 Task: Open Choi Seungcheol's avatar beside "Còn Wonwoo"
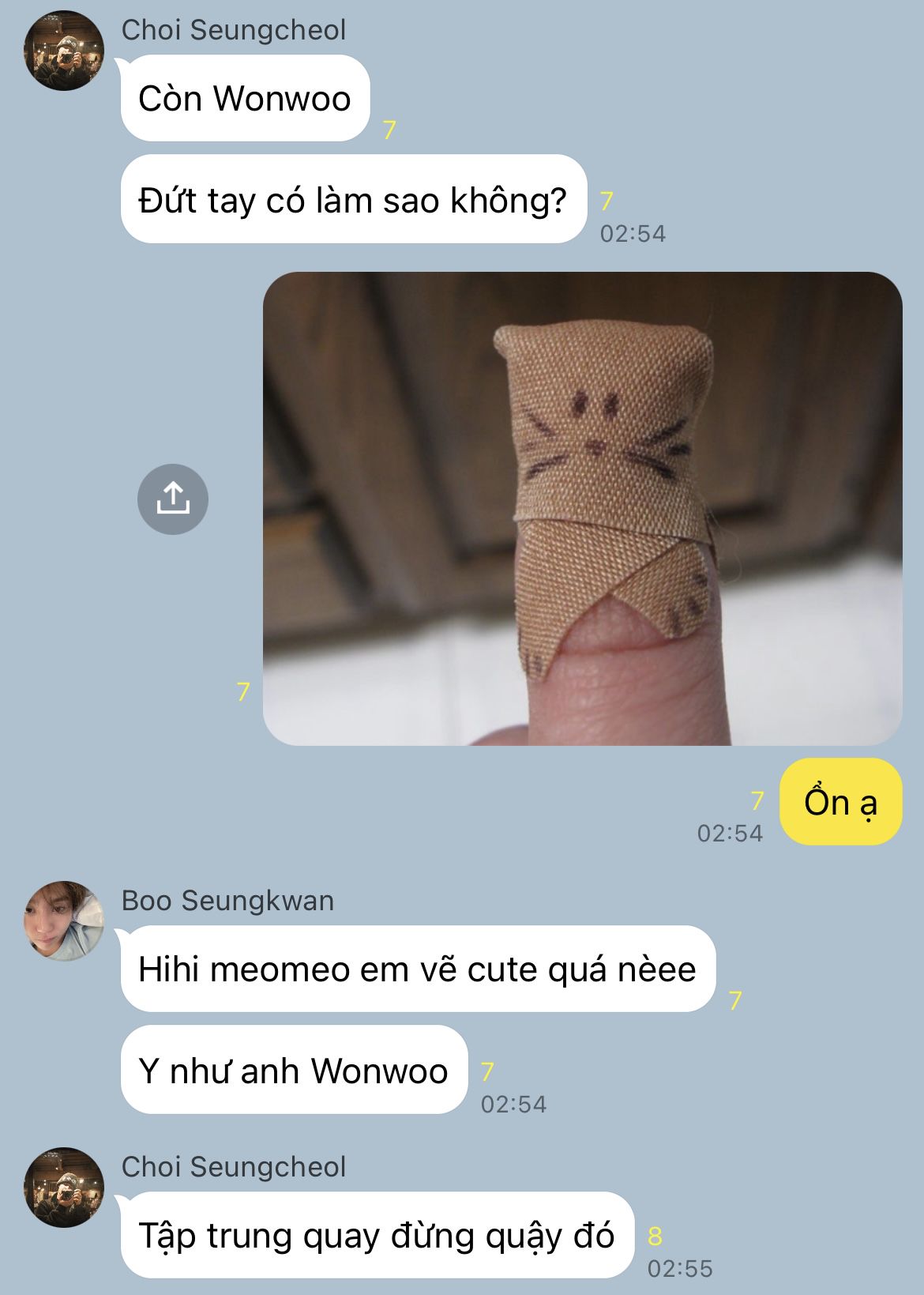point(64,51)
